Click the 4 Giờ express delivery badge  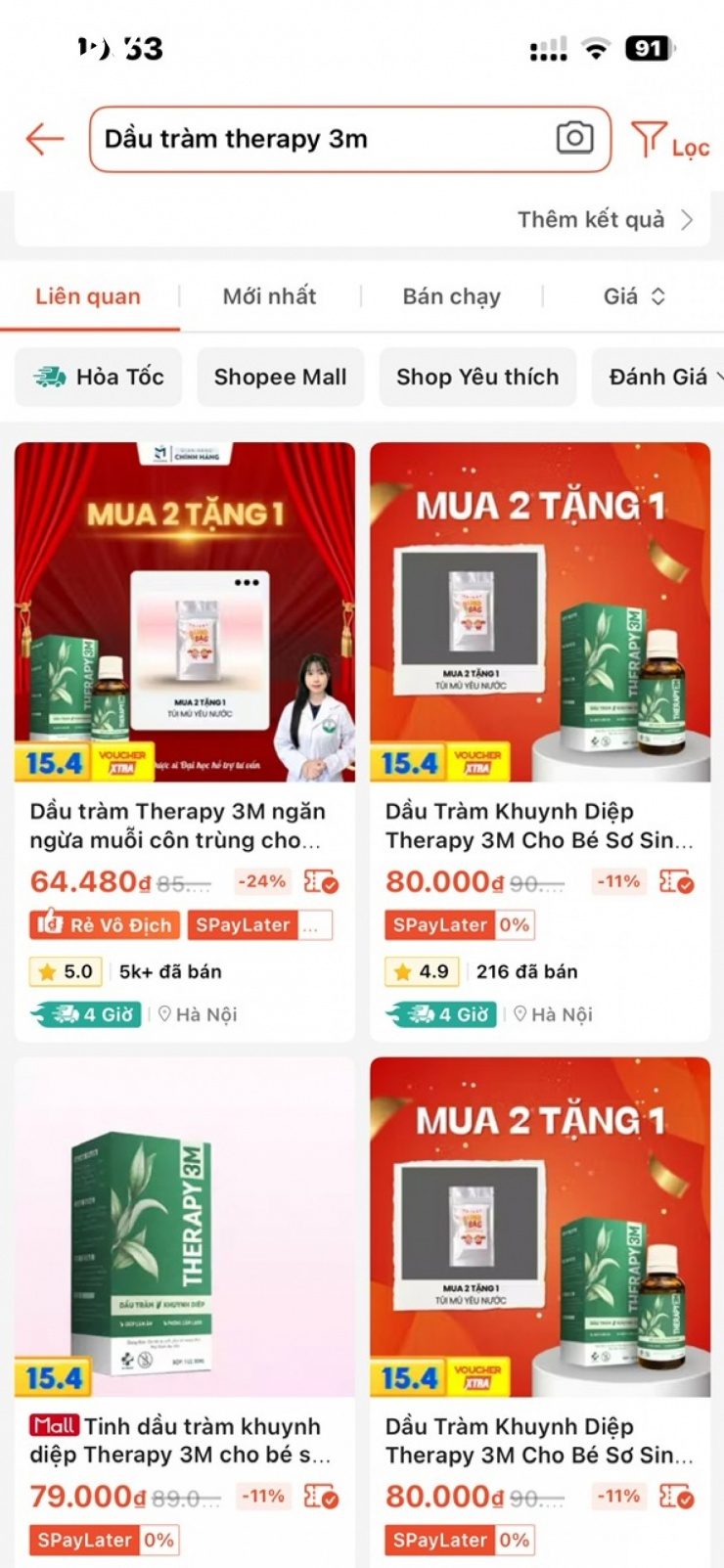pyautogui.click(x=84, y=1014)
